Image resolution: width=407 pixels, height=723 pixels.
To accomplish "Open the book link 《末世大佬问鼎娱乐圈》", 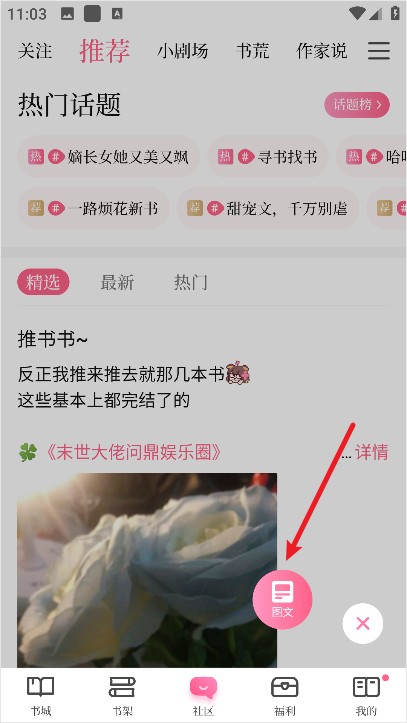I will [x=132, y=452].
